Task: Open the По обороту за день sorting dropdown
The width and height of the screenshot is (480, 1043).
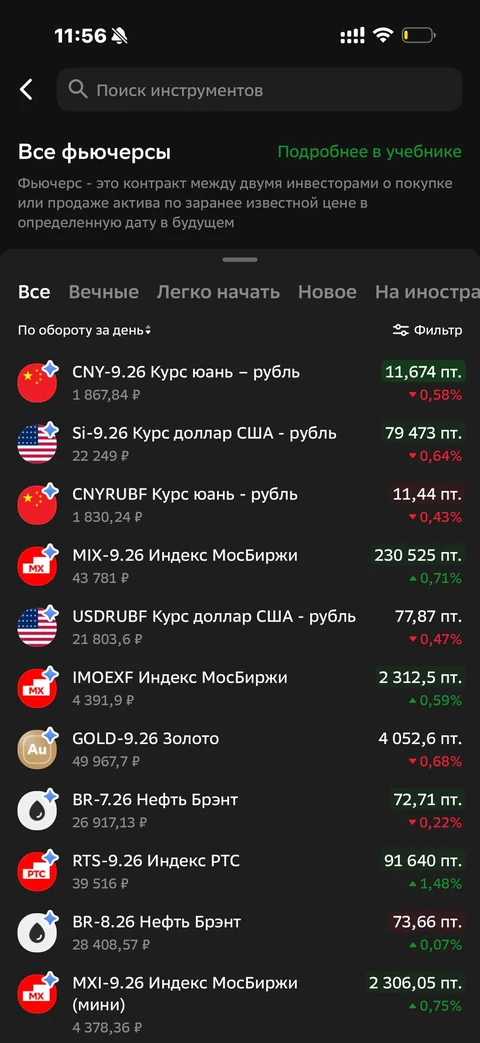Action: (x=84, y=330)
